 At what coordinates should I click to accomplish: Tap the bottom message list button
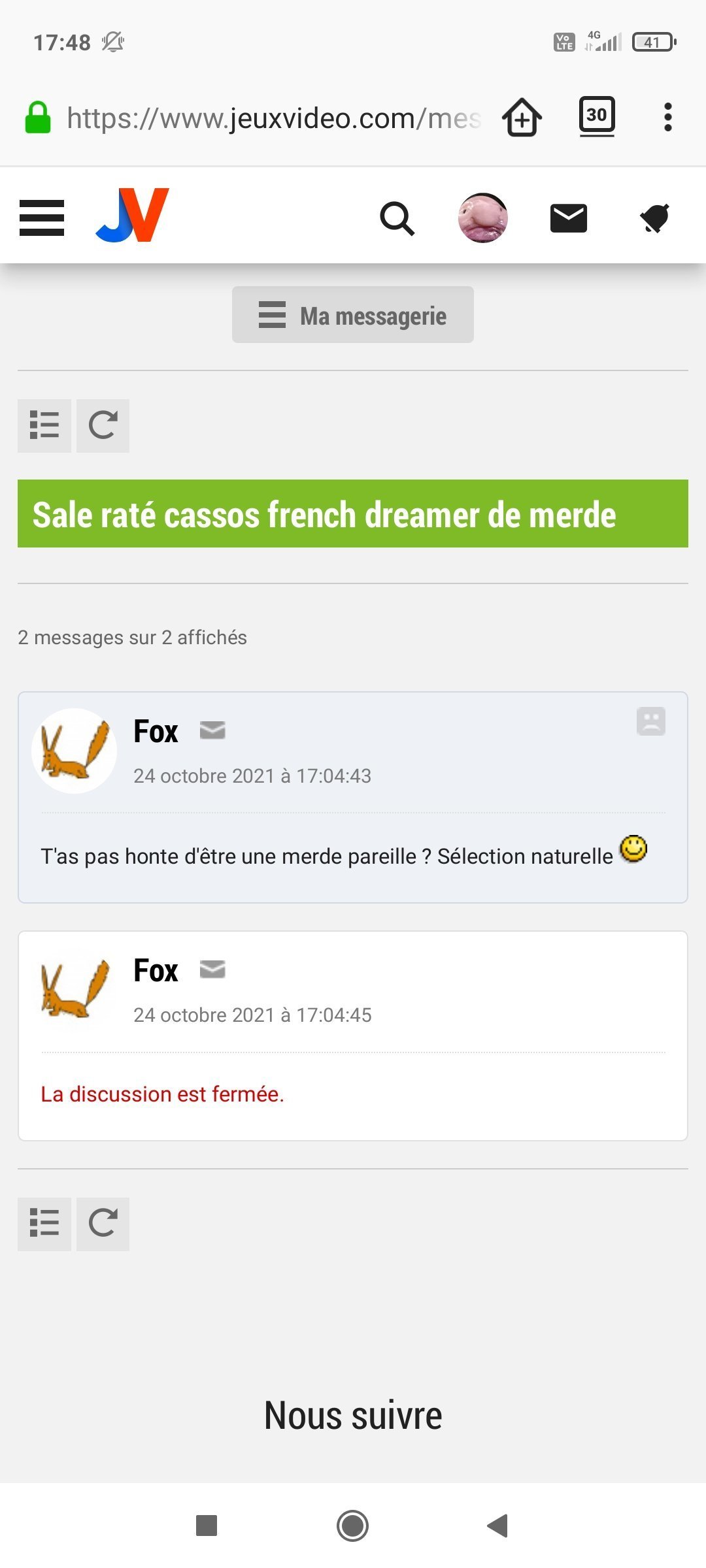point(44,1224)
